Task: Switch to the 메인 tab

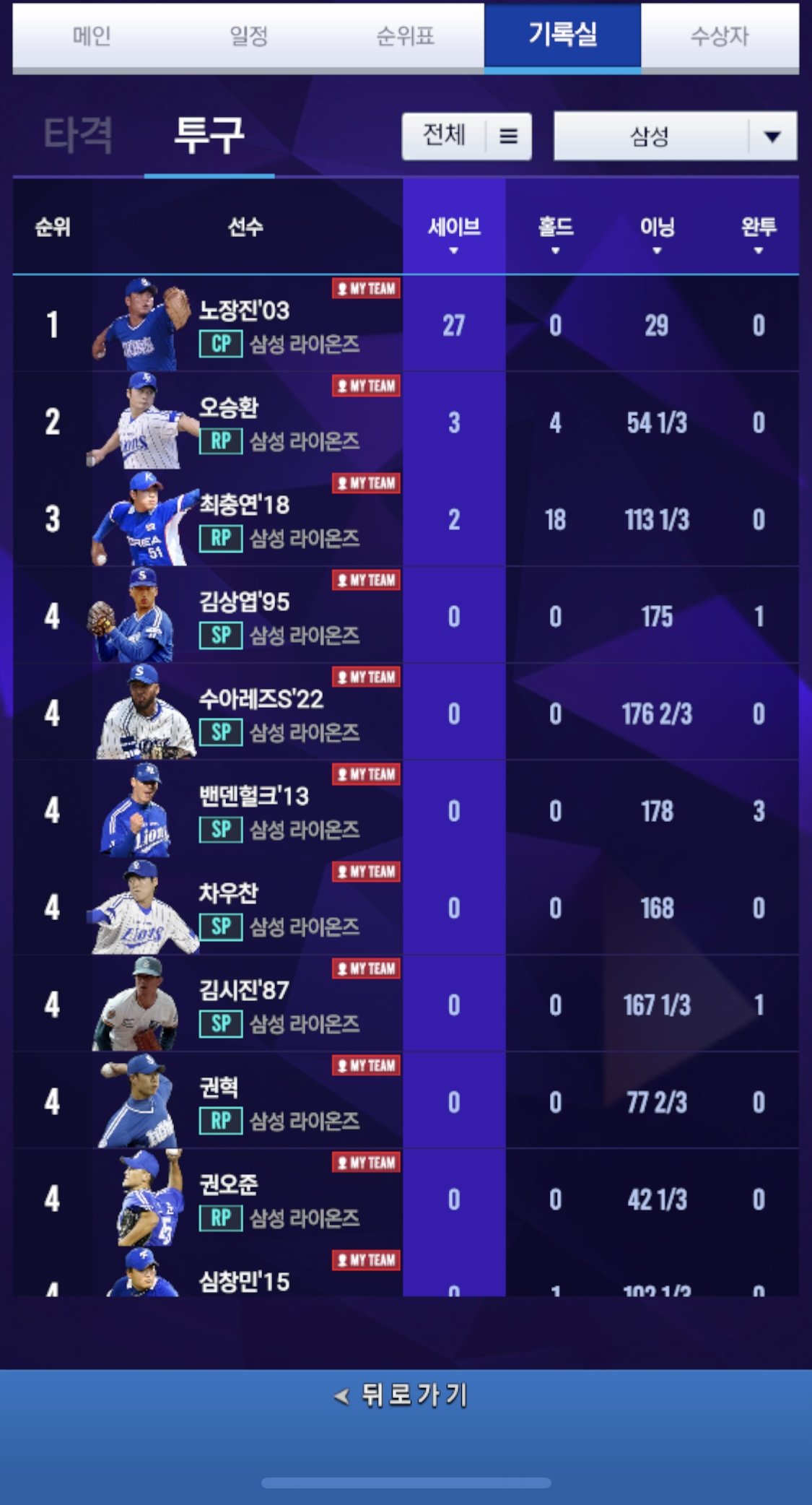Action: (x=92, y=35)
